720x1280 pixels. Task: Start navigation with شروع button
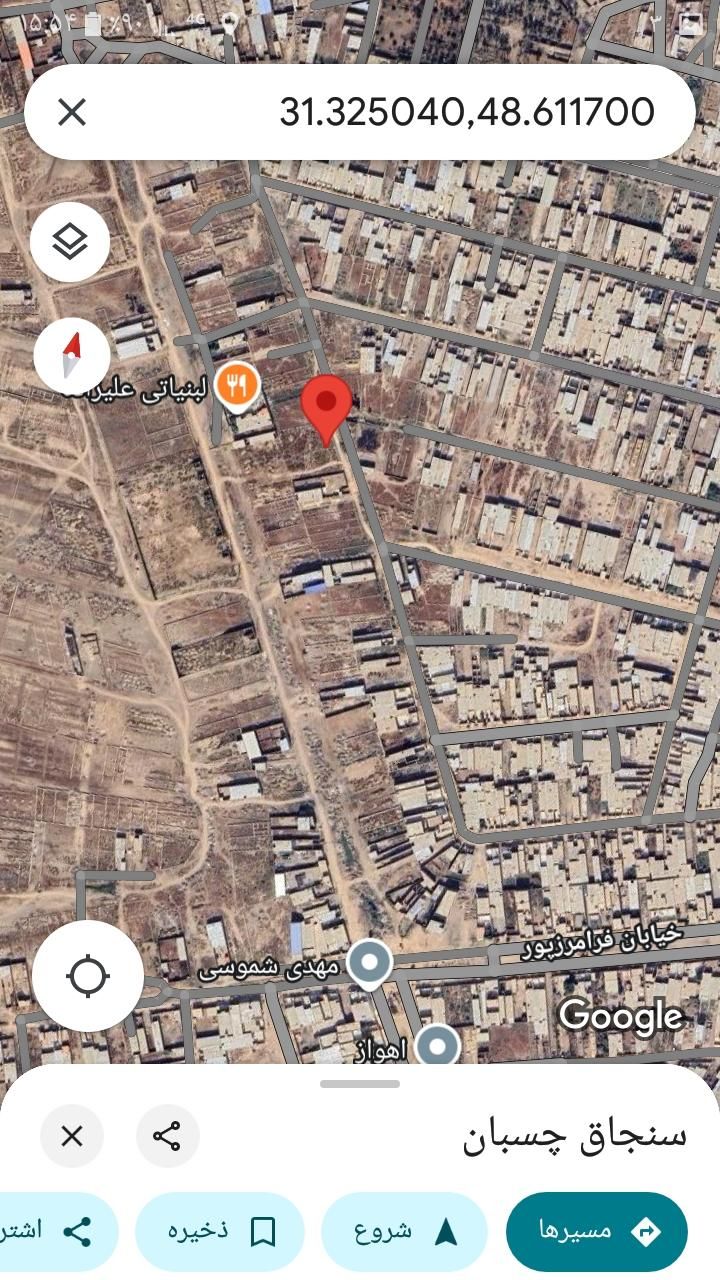(404, 1231)
